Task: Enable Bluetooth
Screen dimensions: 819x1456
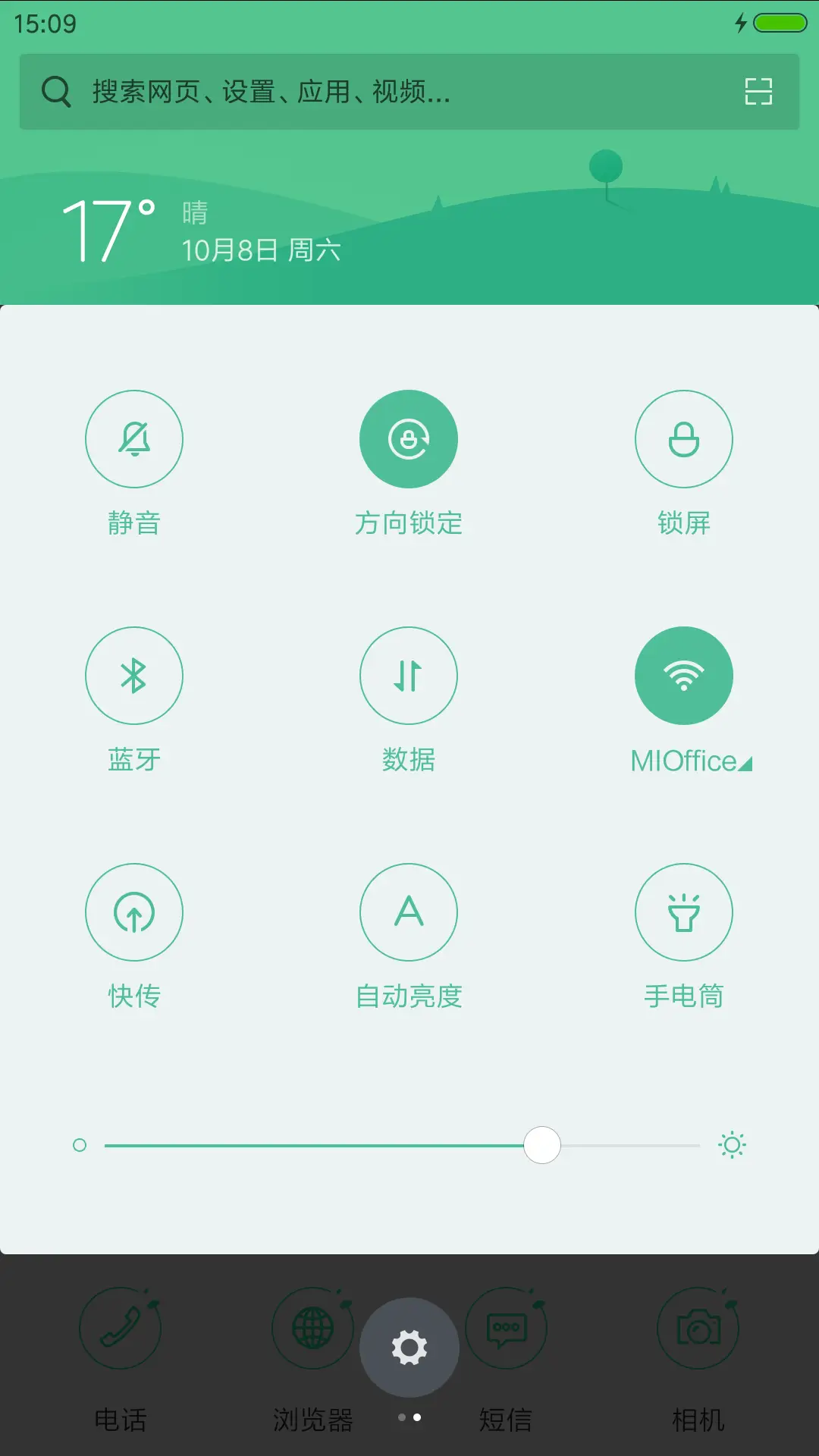Action: [x=134, y=675]
